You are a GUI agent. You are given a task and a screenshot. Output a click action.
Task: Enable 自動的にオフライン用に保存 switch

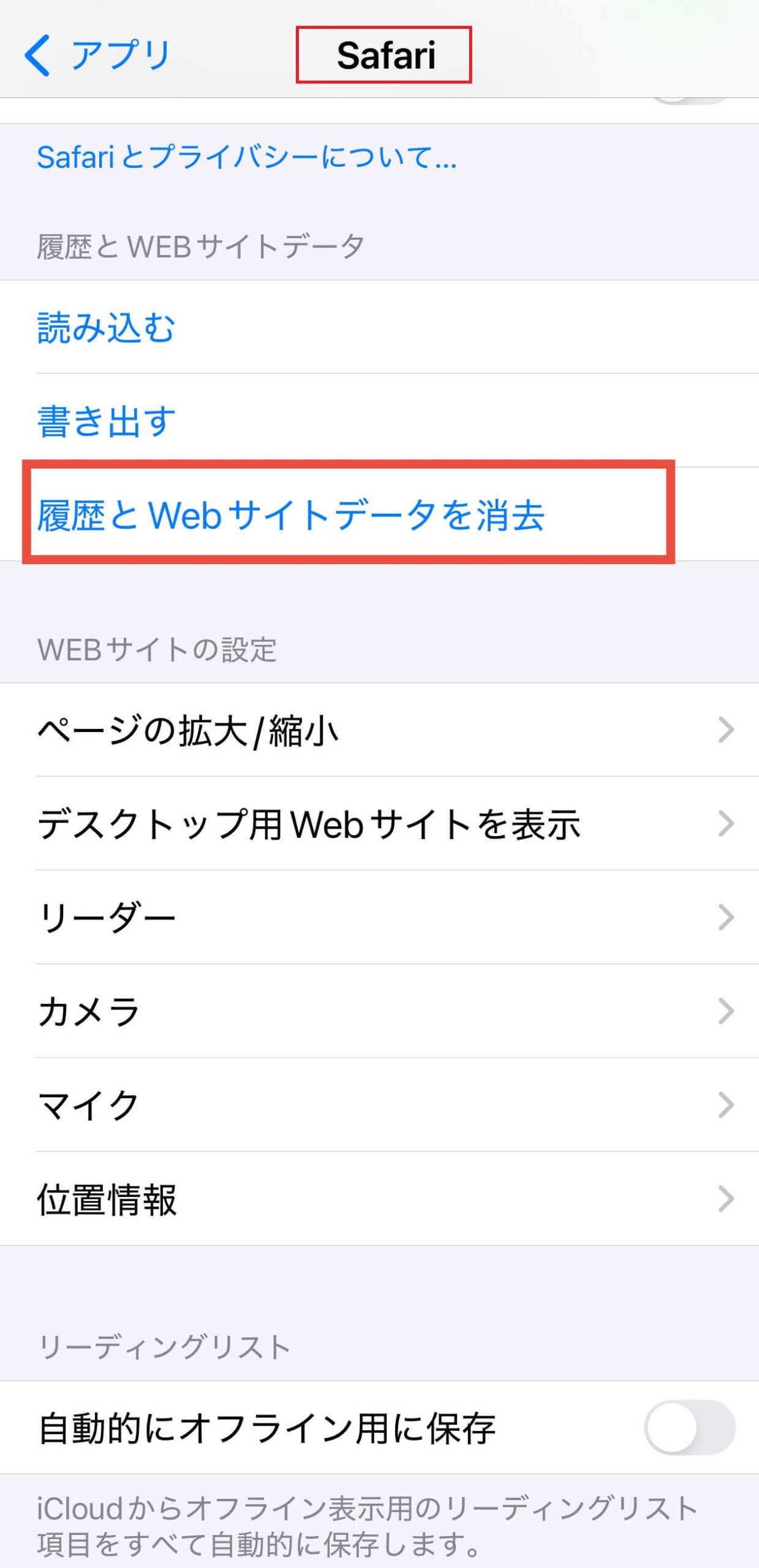pos(689,1427)
